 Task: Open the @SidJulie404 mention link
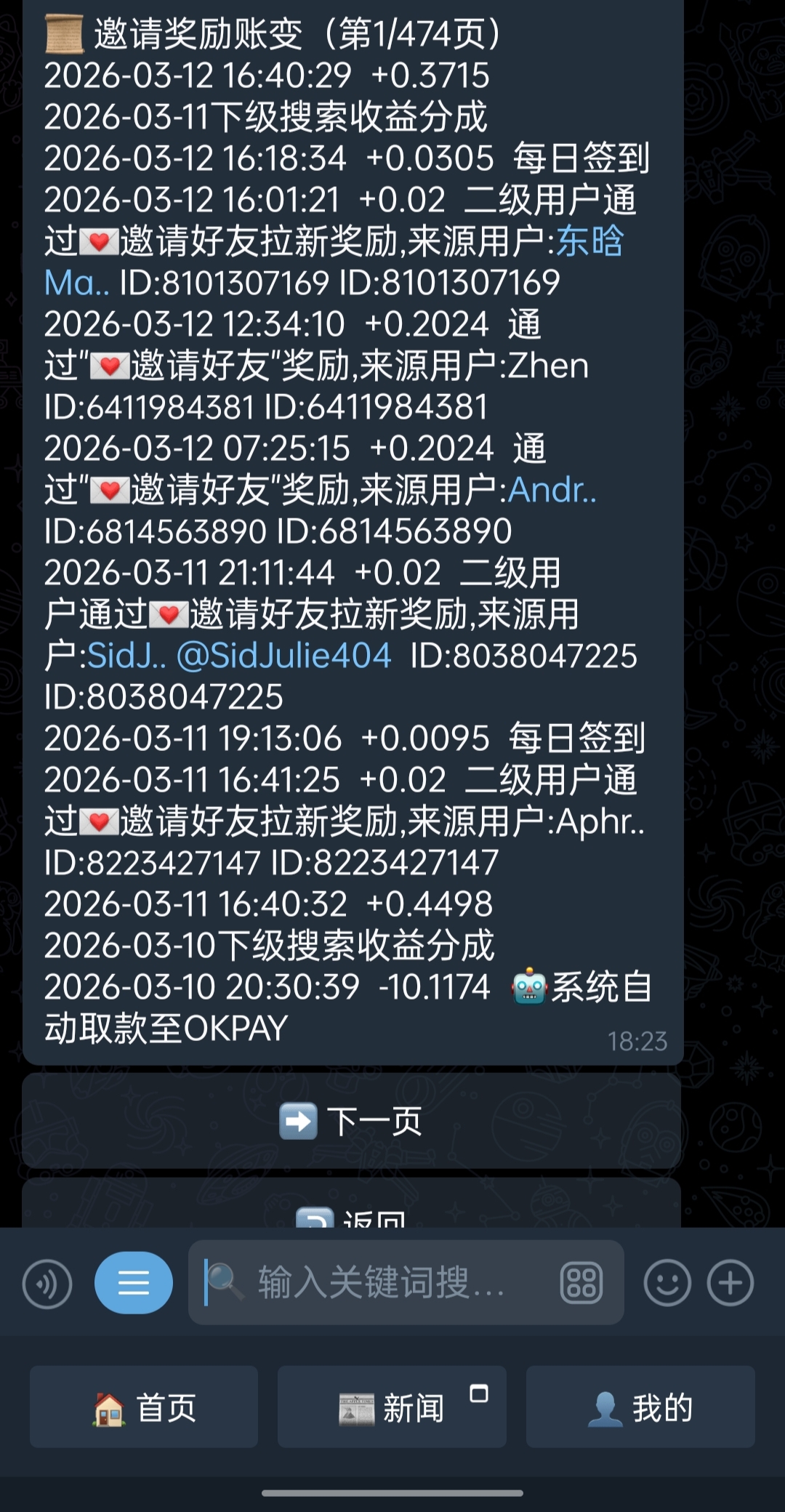tap(284, 656)
